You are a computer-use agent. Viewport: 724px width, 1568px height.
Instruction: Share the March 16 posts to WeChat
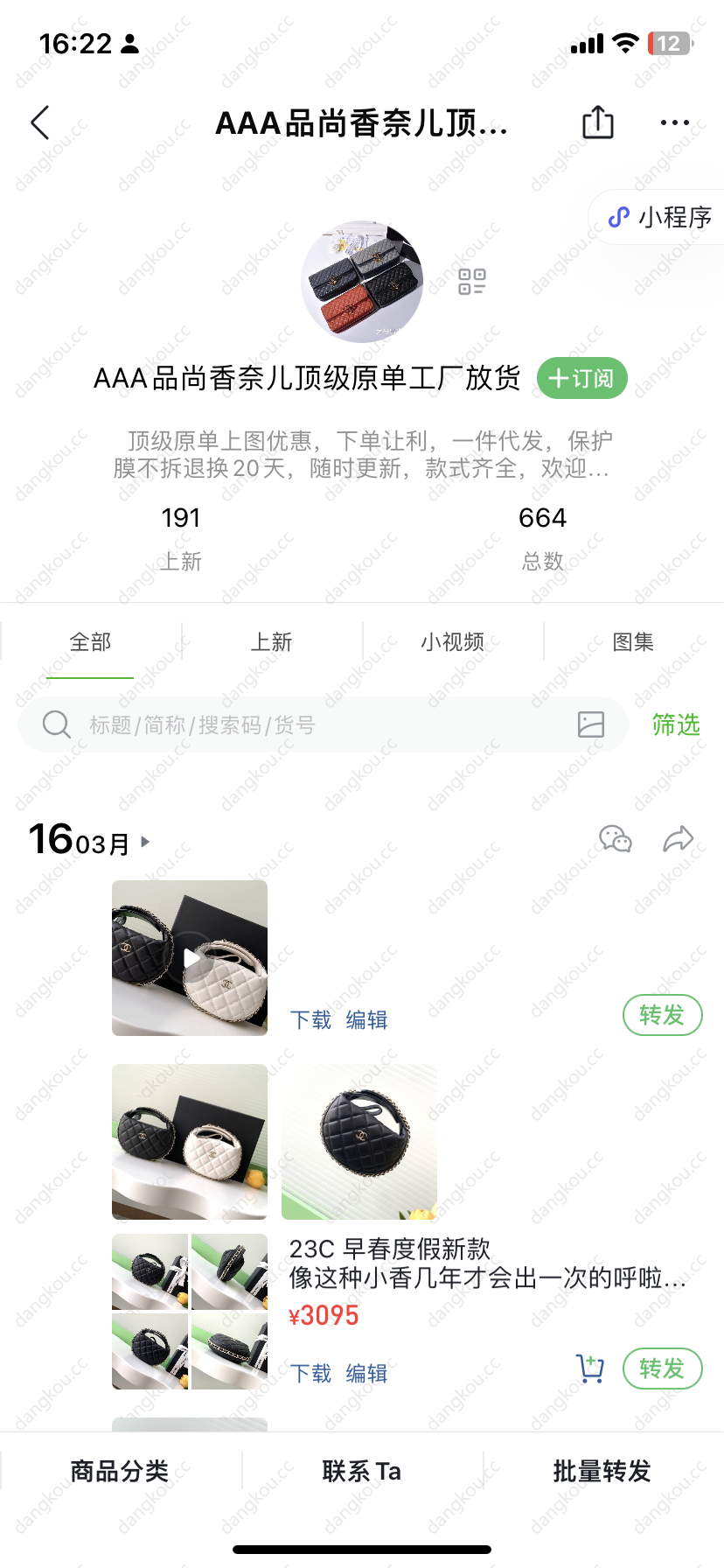[615, 839]
